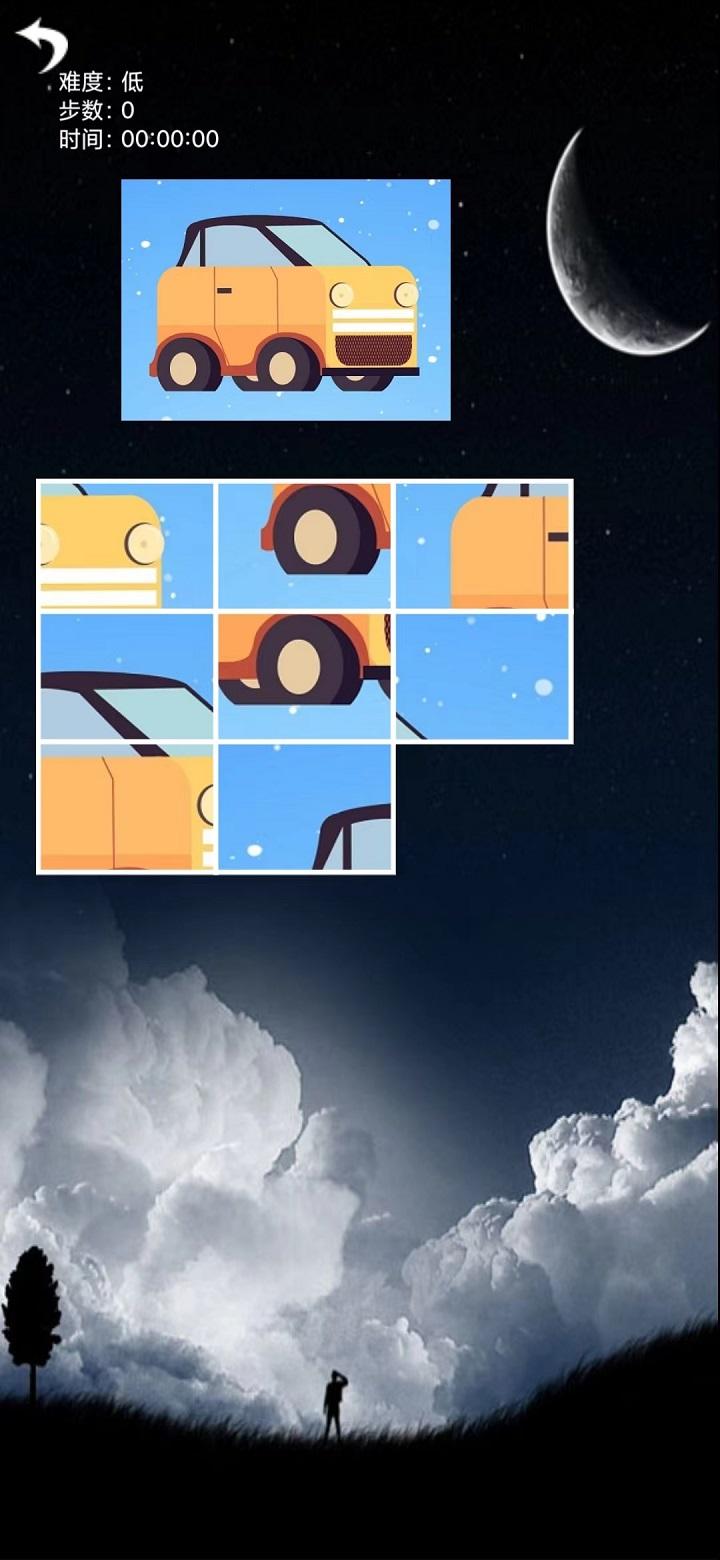The image size is (720, 1560).
Task: Slide the plain blue snowy sky tile
Action: pyautogui.click(x=484, y=677)
